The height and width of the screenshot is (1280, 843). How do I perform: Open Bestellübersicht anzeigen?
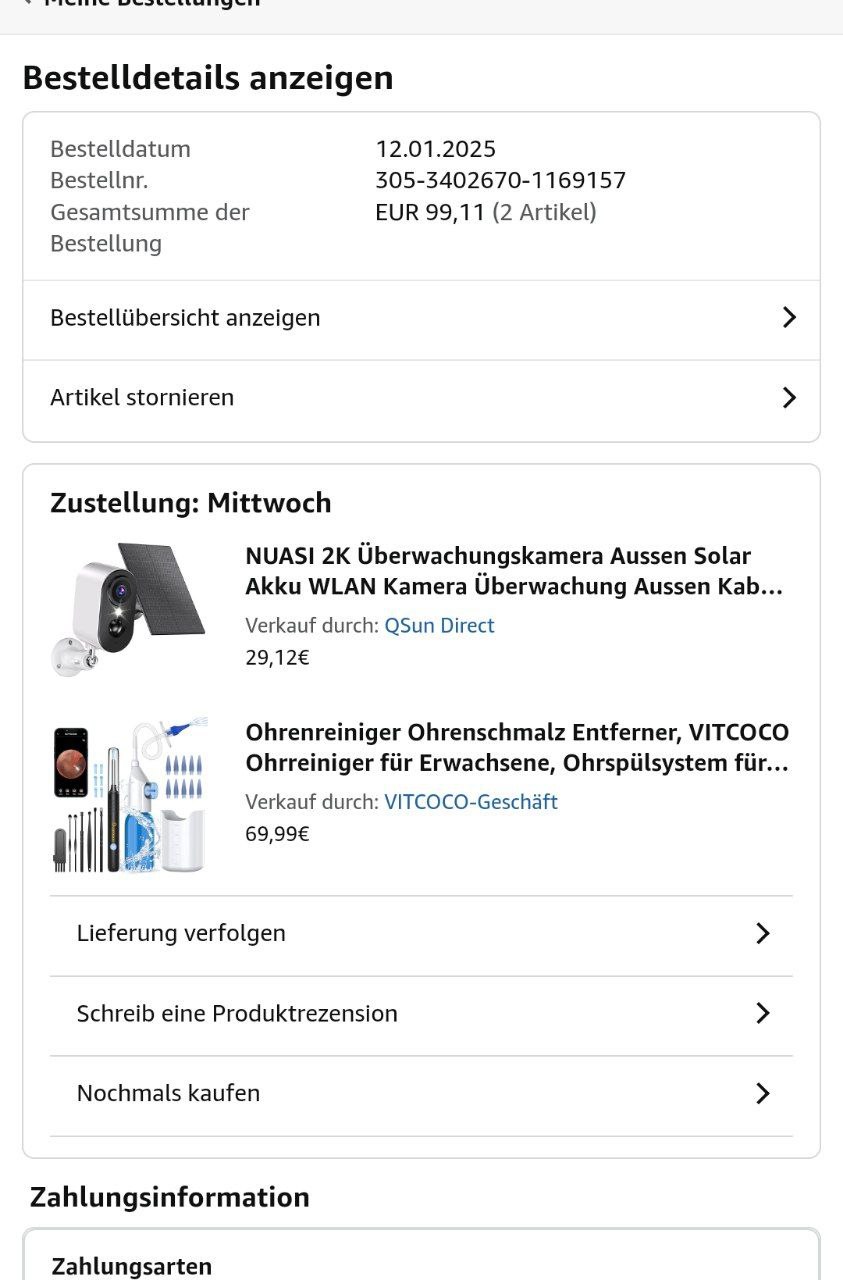421,318
